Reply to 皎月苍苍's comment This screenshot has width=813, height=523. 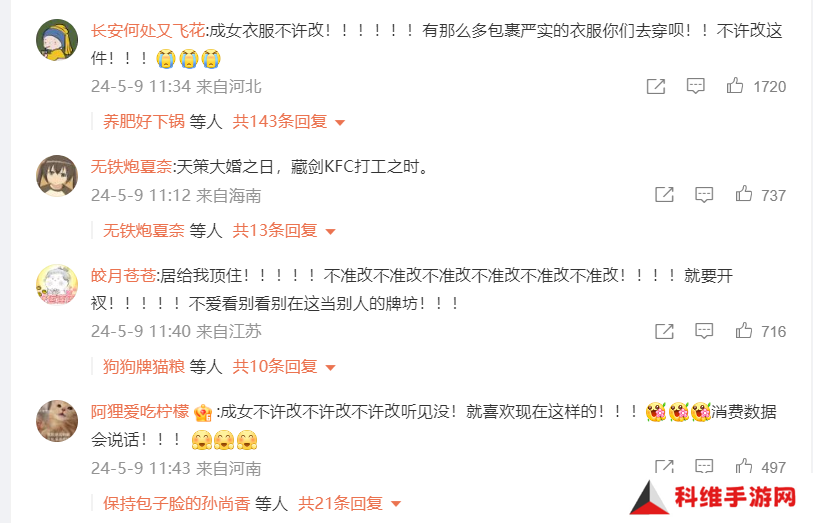click(x=704, y=331)
